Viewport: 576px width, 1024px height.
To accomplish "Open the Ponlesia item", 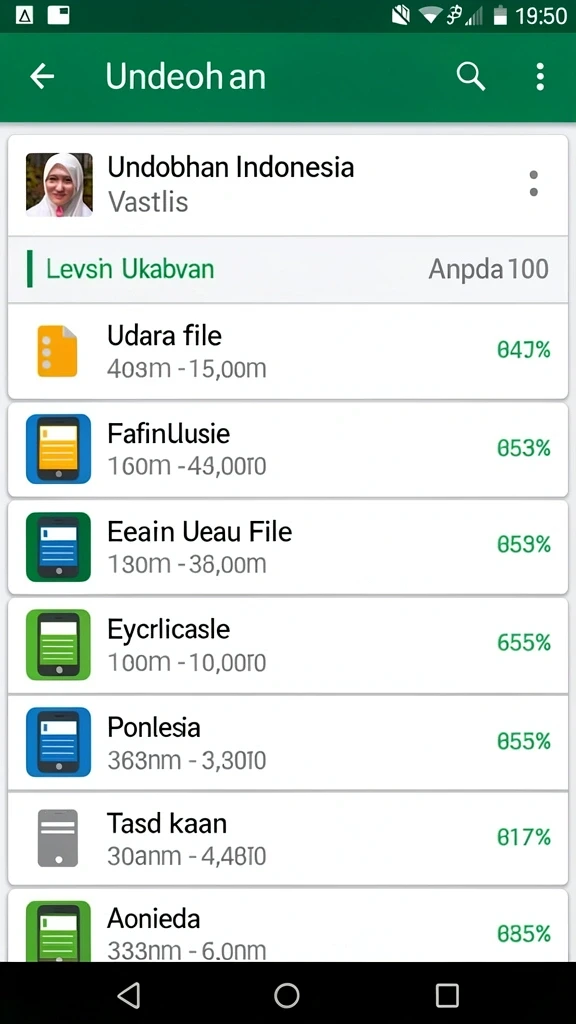I will (287, 743).
